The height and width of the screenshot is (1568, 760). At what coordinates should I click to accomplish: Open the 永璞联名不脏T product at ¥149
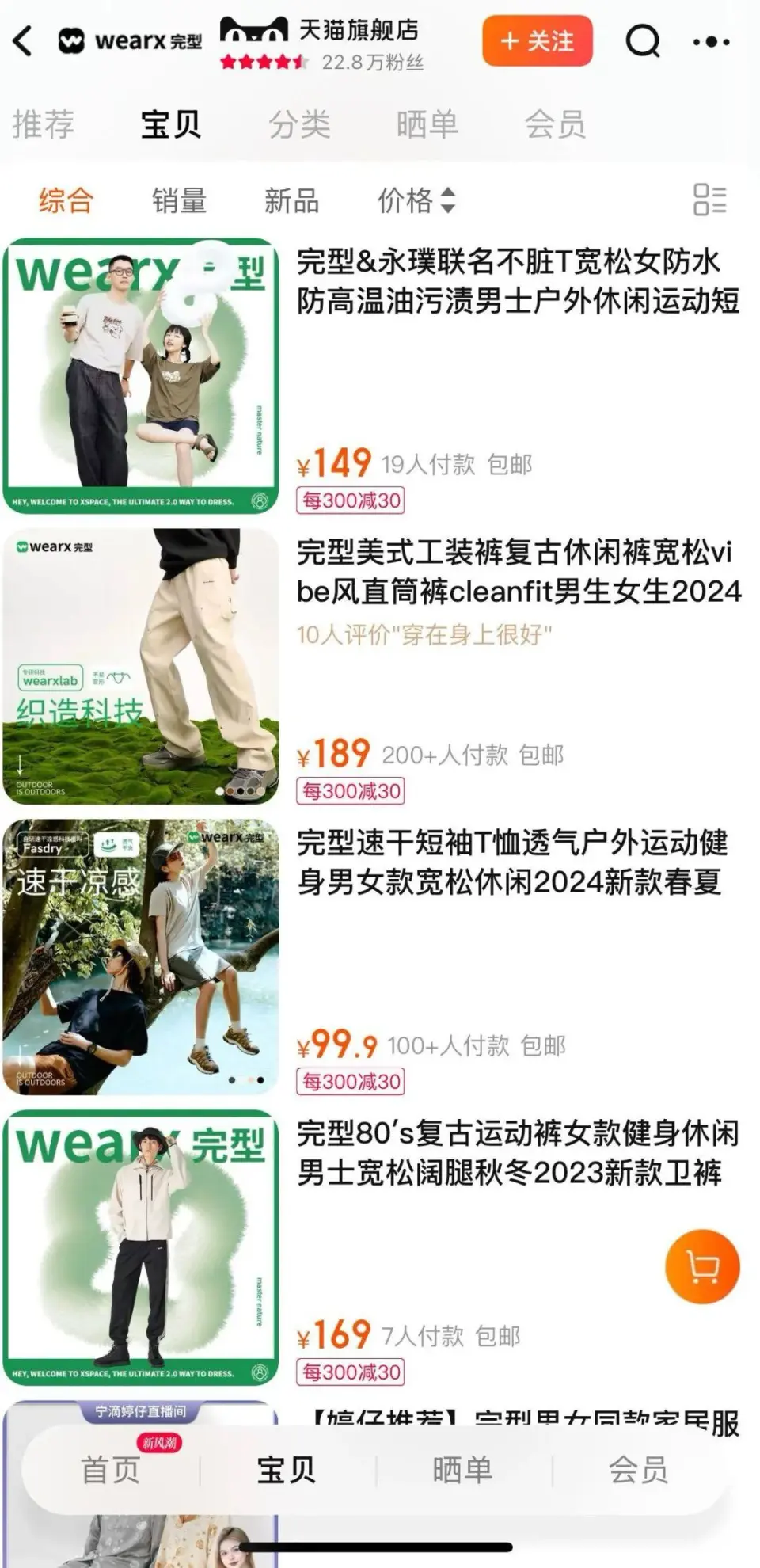click(518, 281)
